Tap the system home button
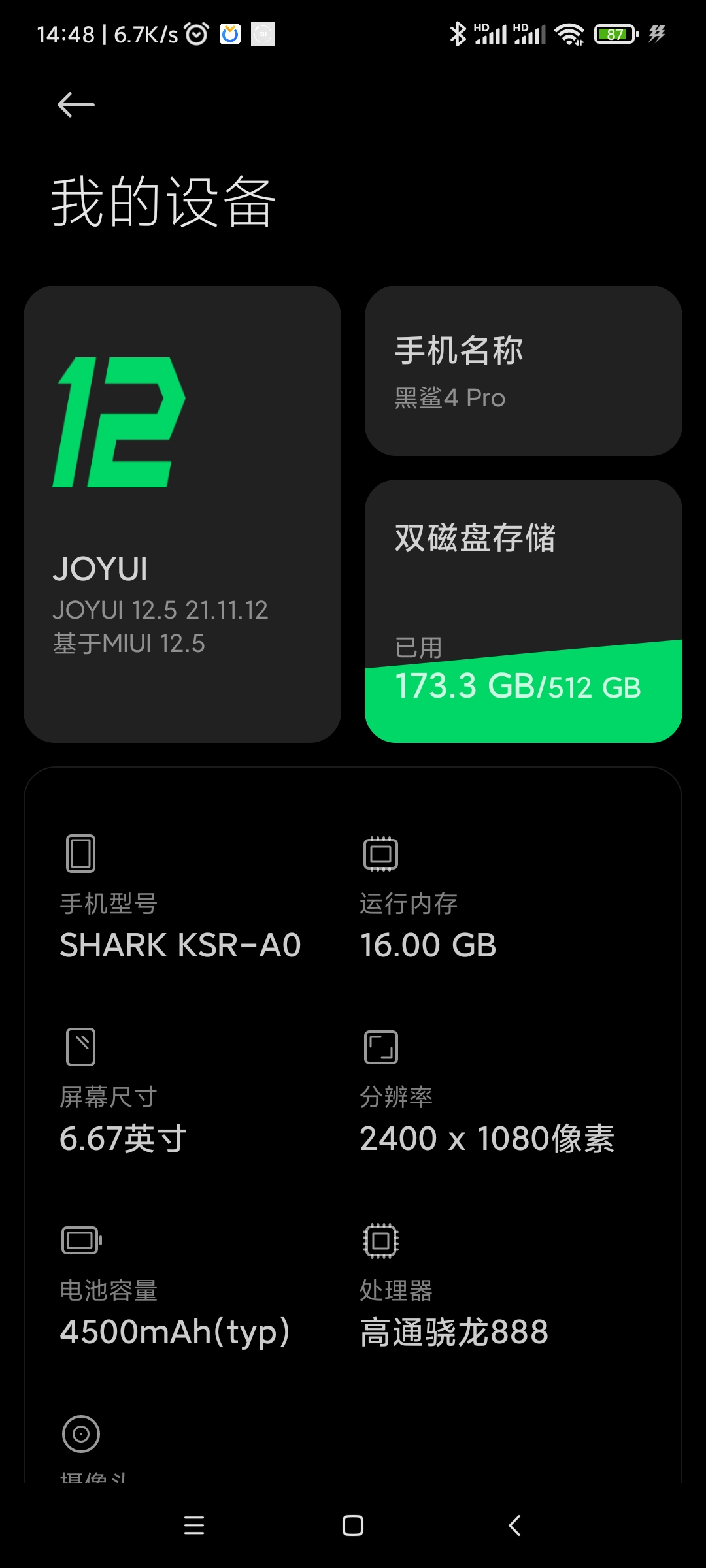Viewport: 706px width, 1568px height. point(353,1526)
